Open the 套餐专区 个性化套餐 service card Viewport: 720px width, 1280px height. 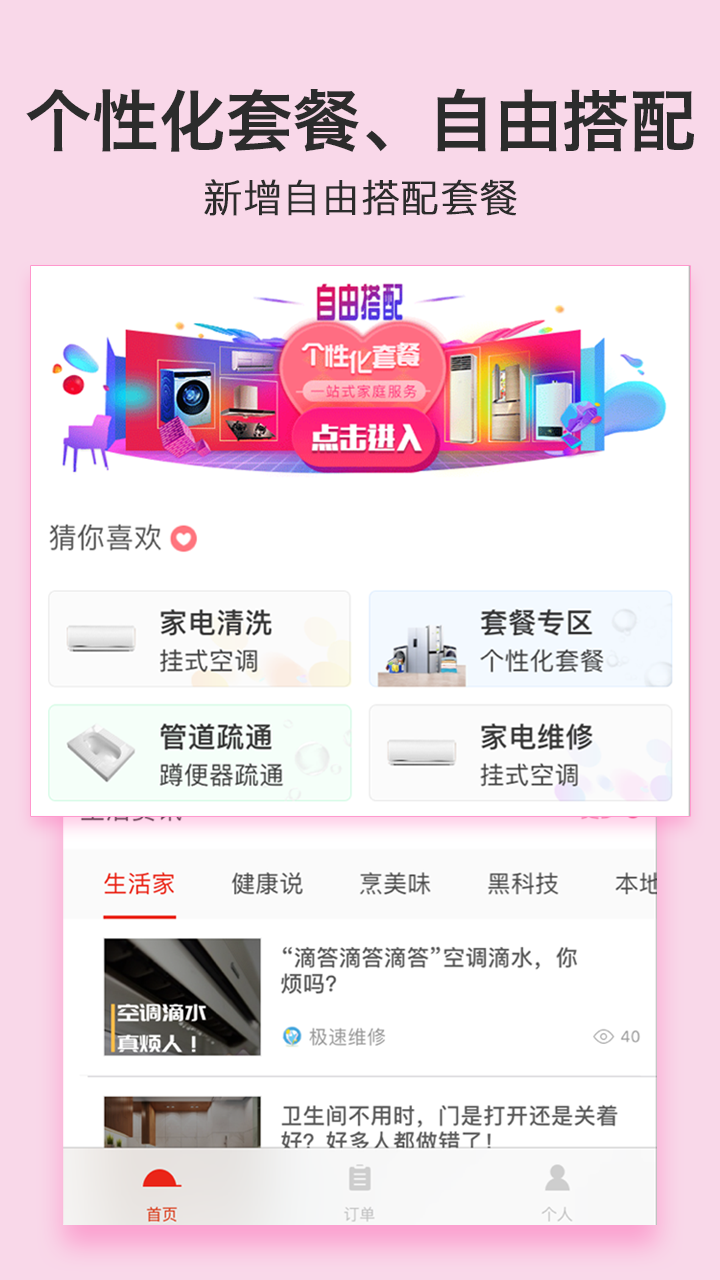pos(520,638)
